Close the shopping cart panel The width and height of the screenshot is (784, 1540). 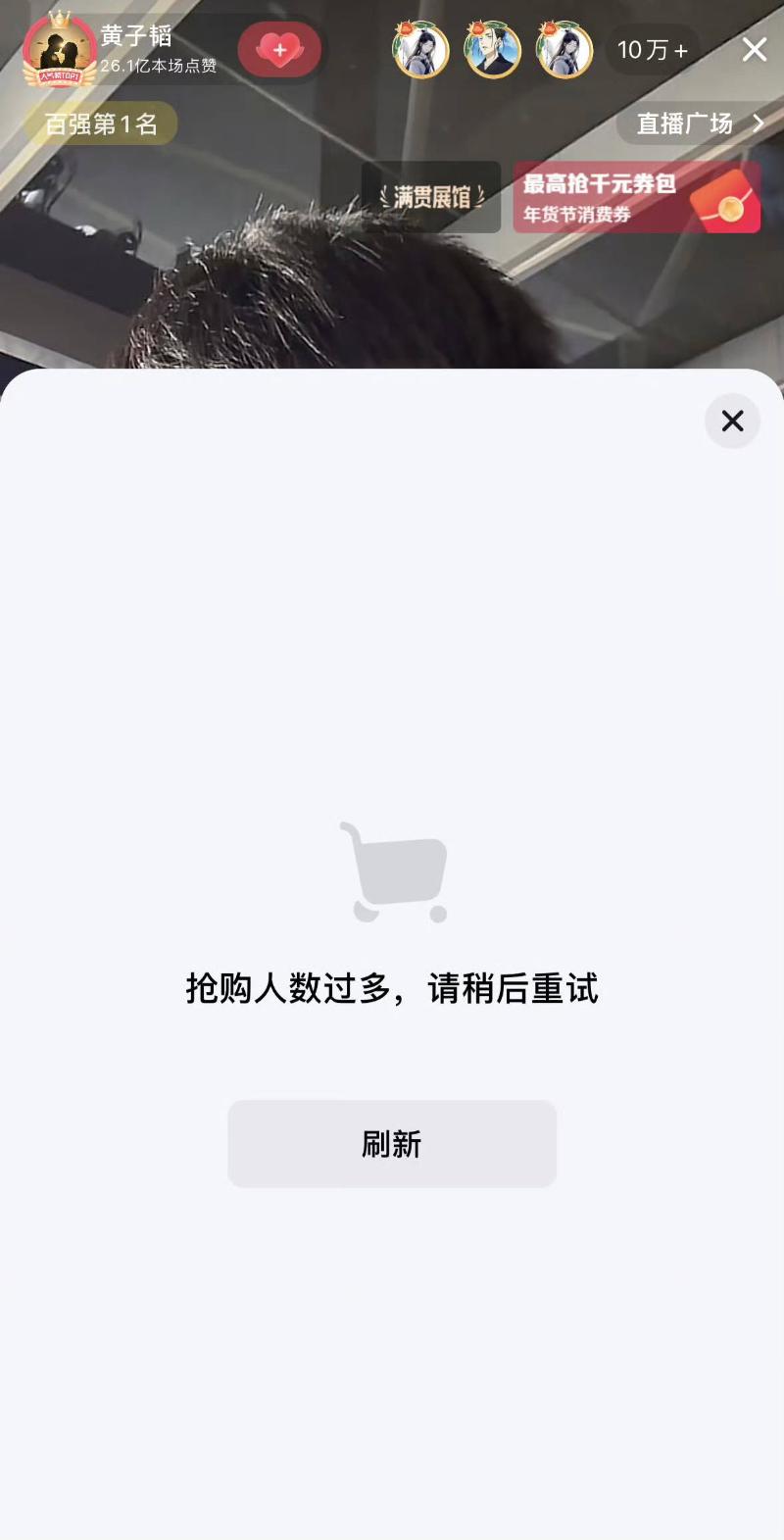(732, 422)
